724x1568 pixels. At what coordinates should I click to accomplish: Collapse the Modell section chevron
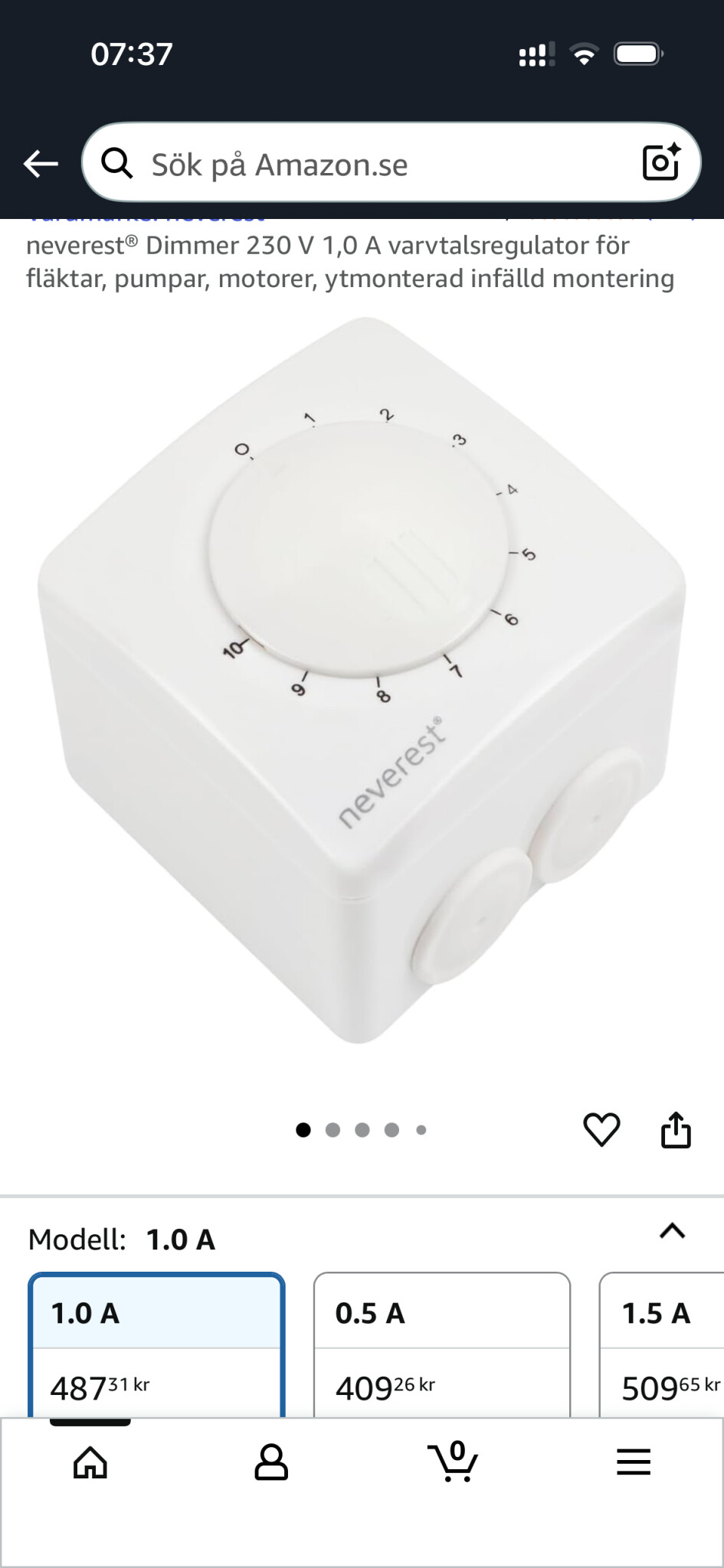click(672, 1231)
